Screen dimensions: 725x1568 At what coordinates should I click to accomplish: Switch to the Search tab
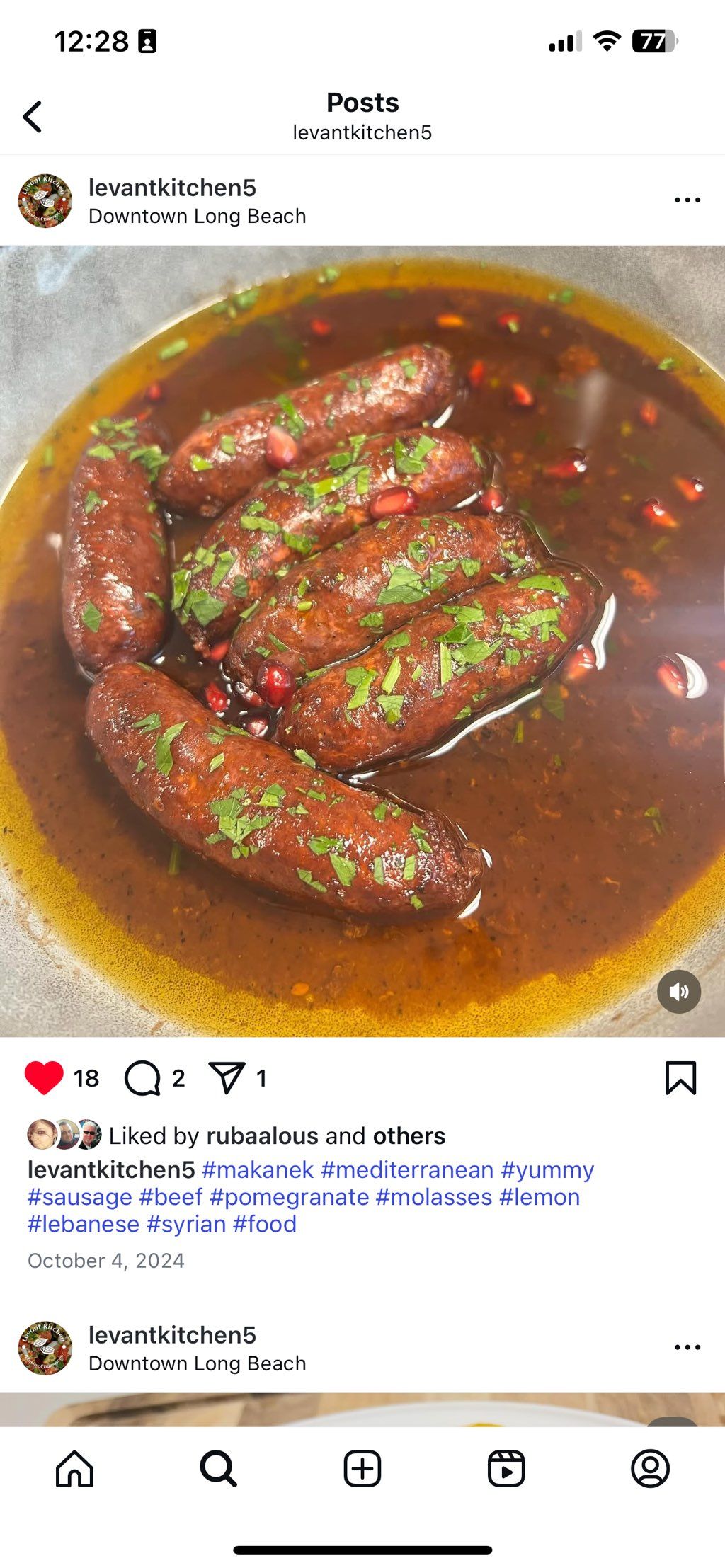[218, 1468]
